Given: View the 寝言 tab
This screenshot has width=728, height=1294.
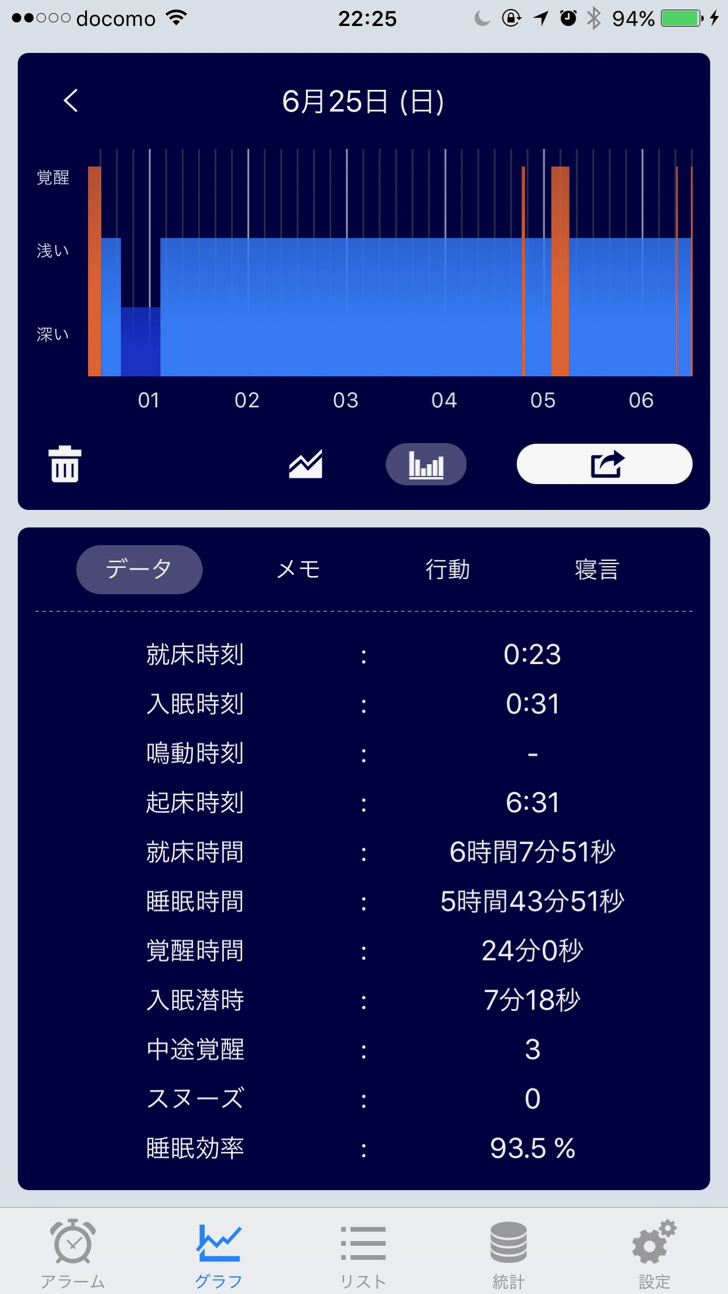Looking at the screenshot, I should click(x=597, y=569).
